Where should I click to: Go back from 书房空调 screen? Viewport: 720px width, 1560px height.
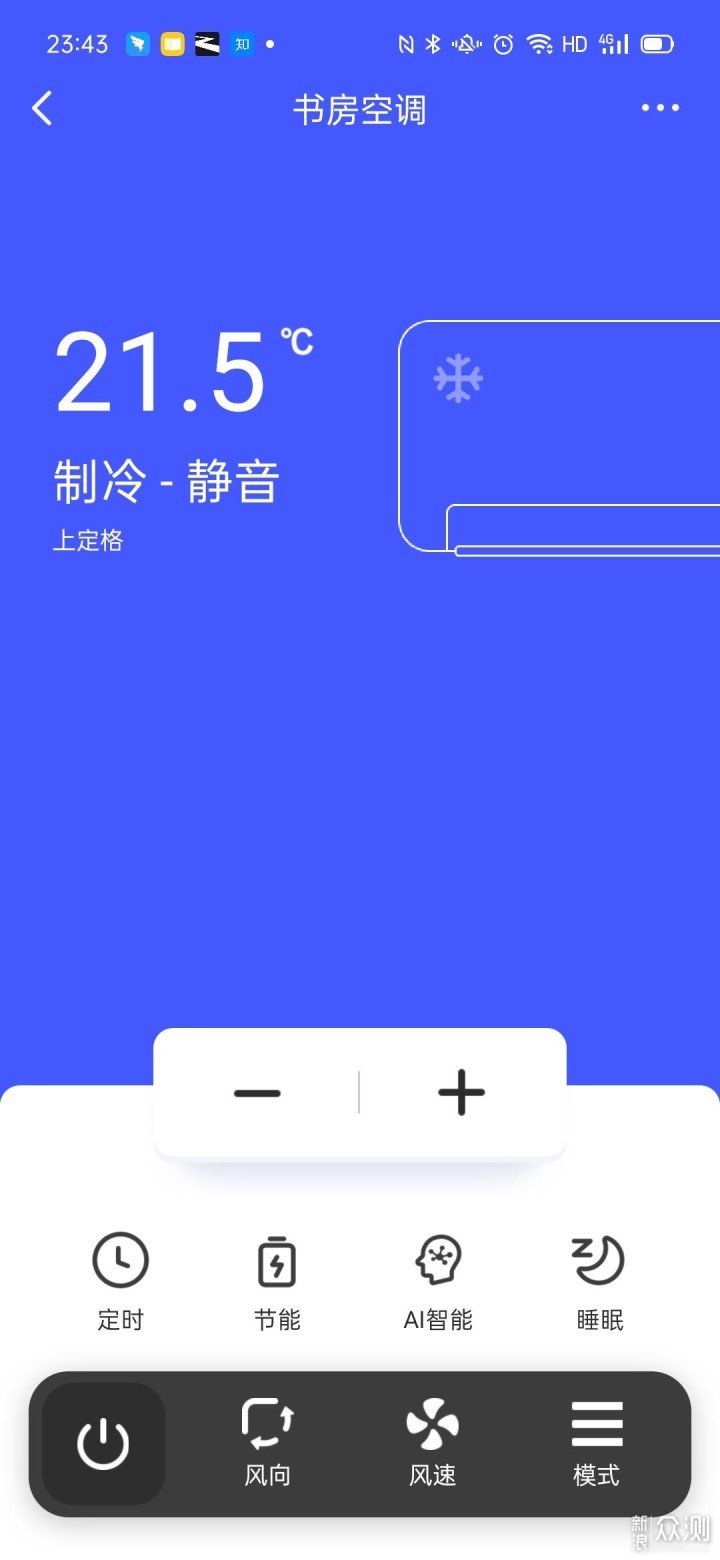coord(42,108)
